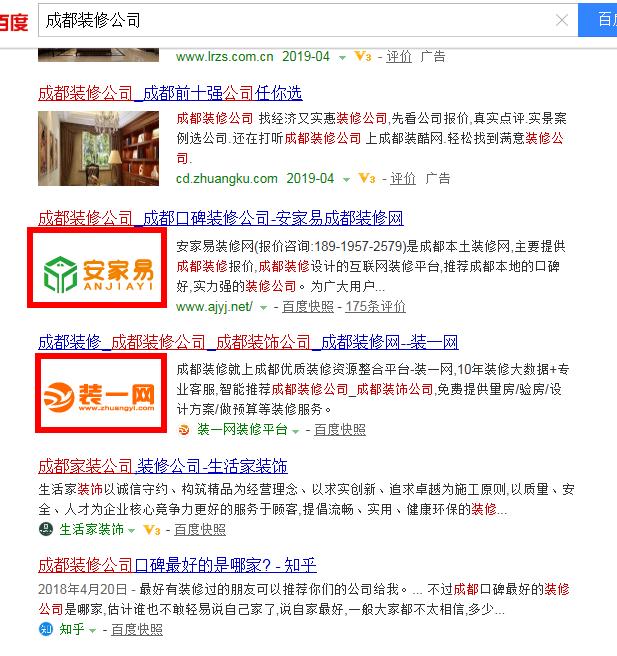Tap 评价 next to www.lrzs.com.cn
Viewport: 617px width, 656px height.
[x=399, y=56]
